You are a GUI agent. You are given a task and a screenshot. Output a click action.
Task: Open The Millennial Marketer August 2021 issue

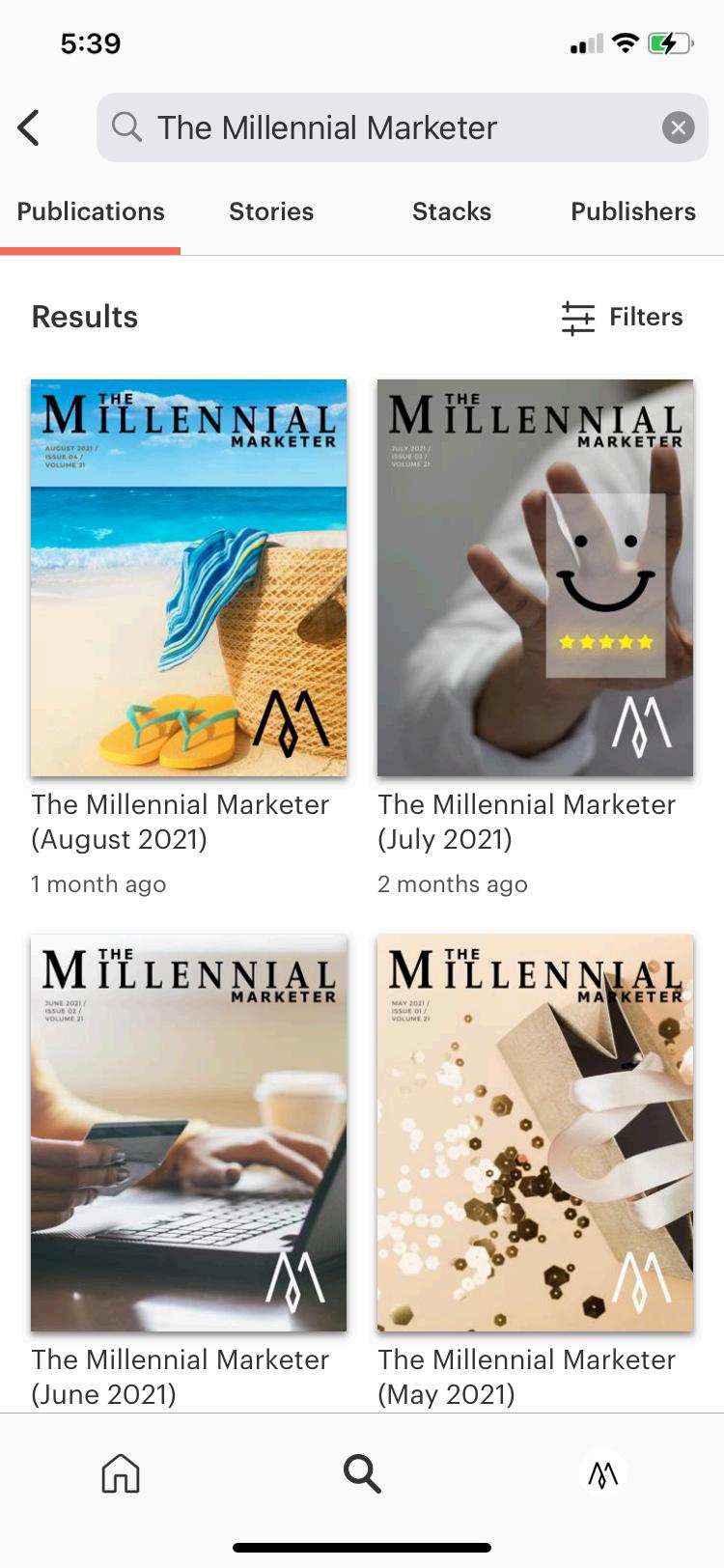tap(188, 577)
